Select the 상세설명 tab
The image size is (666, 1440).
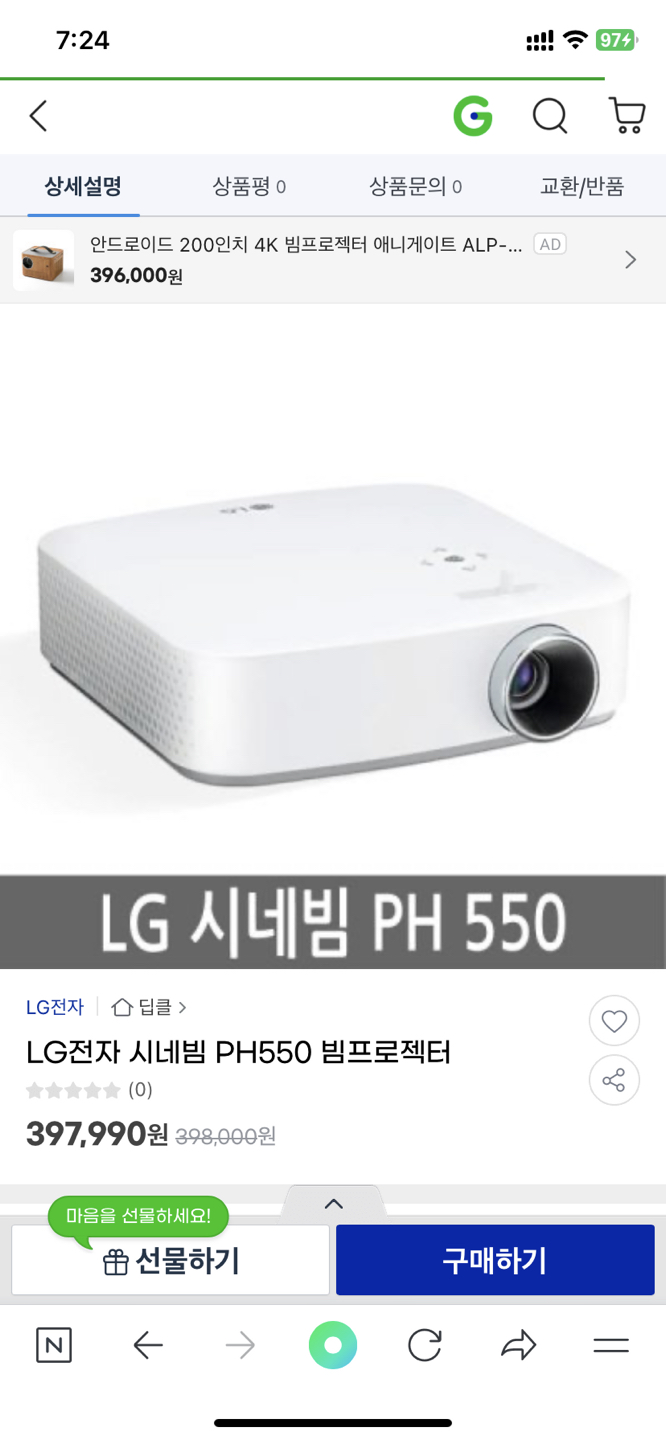pyautogui.click(x=83, y=186)
